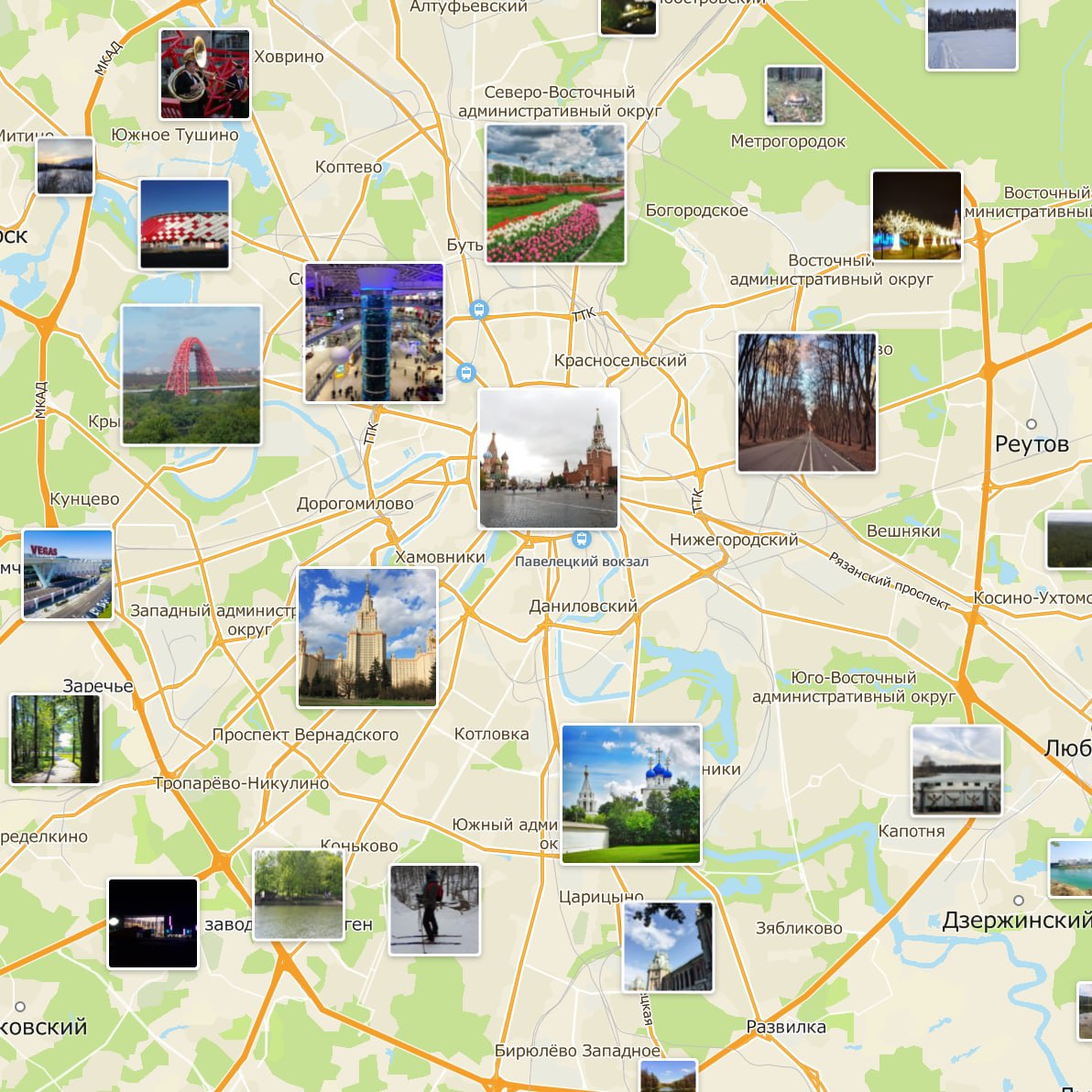The image size is (1092, 1092).
Task: Open the sunlit forest path photo
Action: click(x=55, y=739)
